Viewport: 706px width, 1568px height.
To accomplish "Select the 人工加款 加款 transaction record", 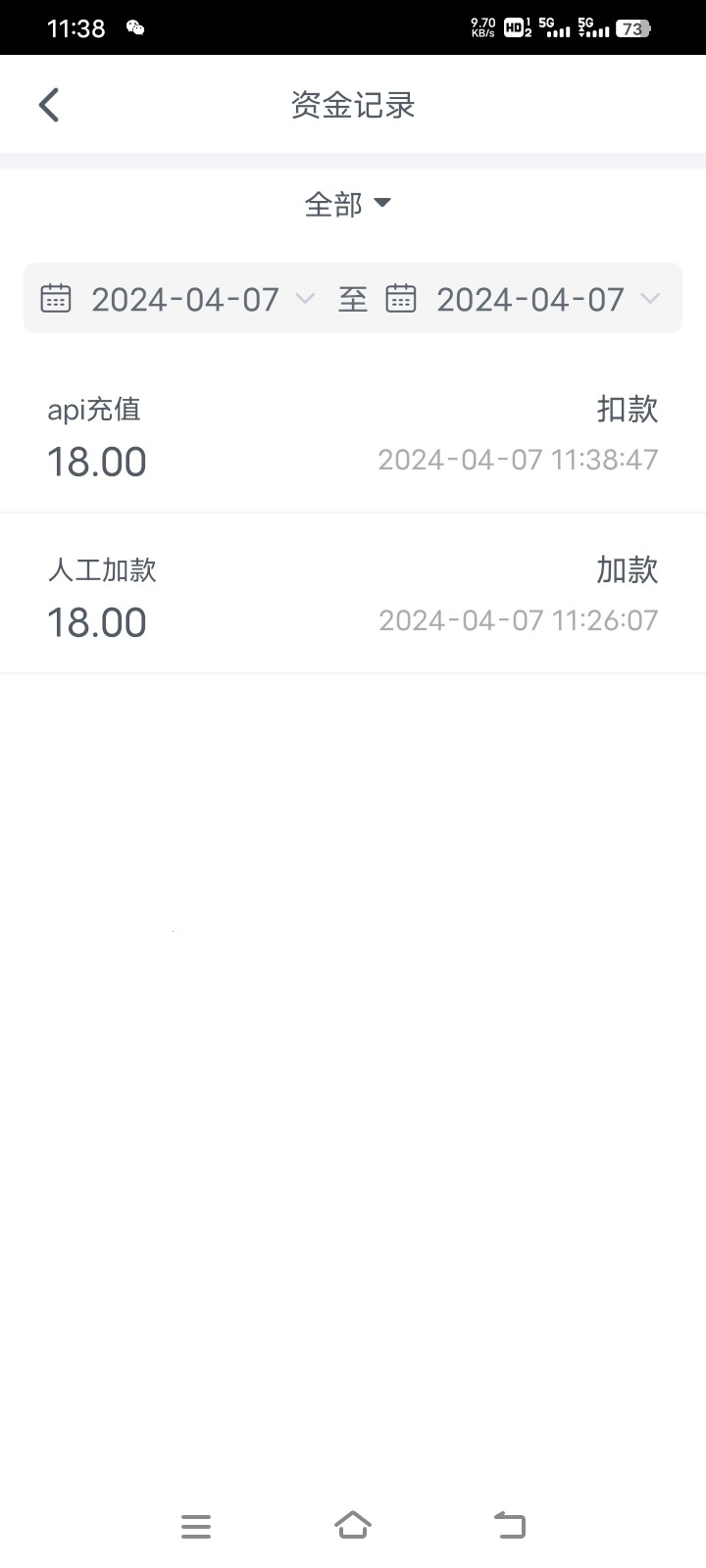I will (353, 594).
